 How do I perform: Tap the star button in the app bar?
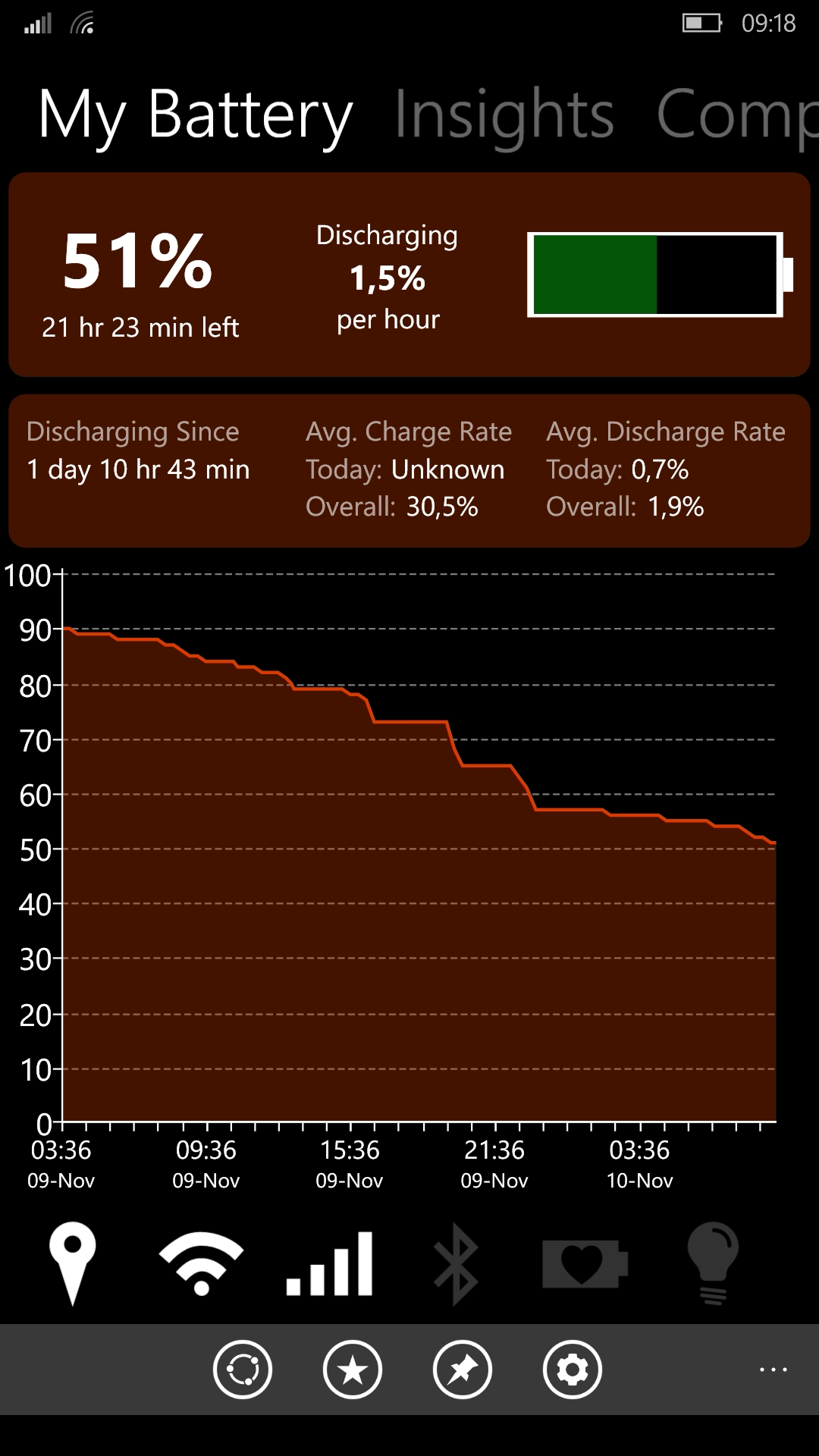click(x=353, y=1370)
